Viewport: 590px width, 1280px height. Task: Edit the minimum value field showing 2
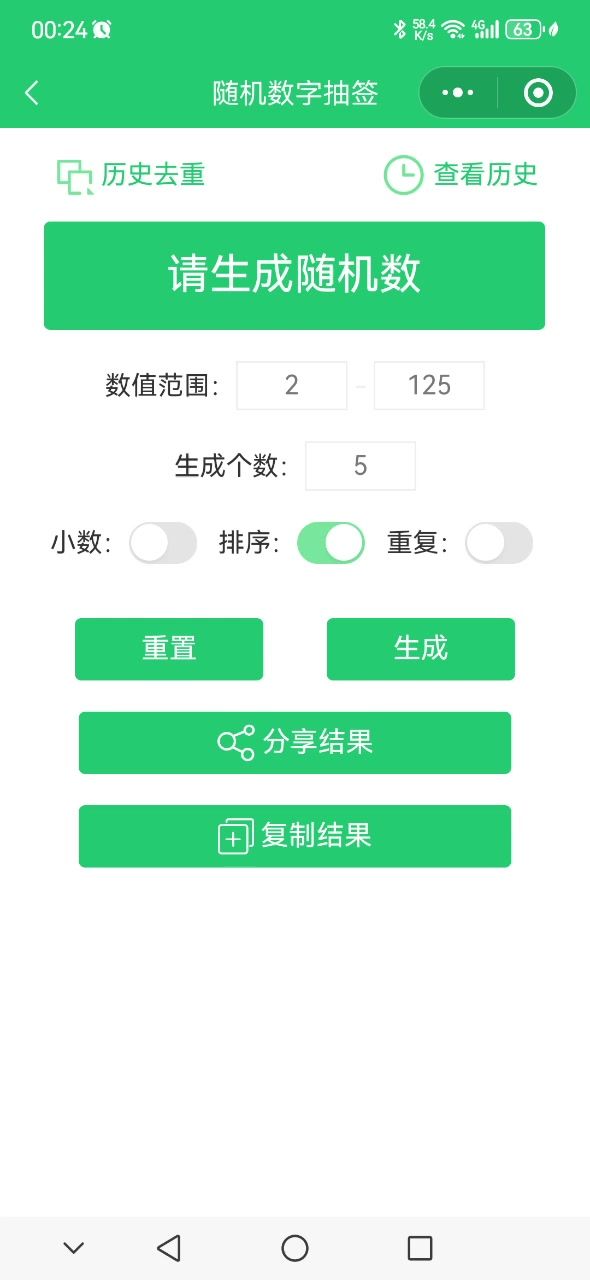coord(292,386)
